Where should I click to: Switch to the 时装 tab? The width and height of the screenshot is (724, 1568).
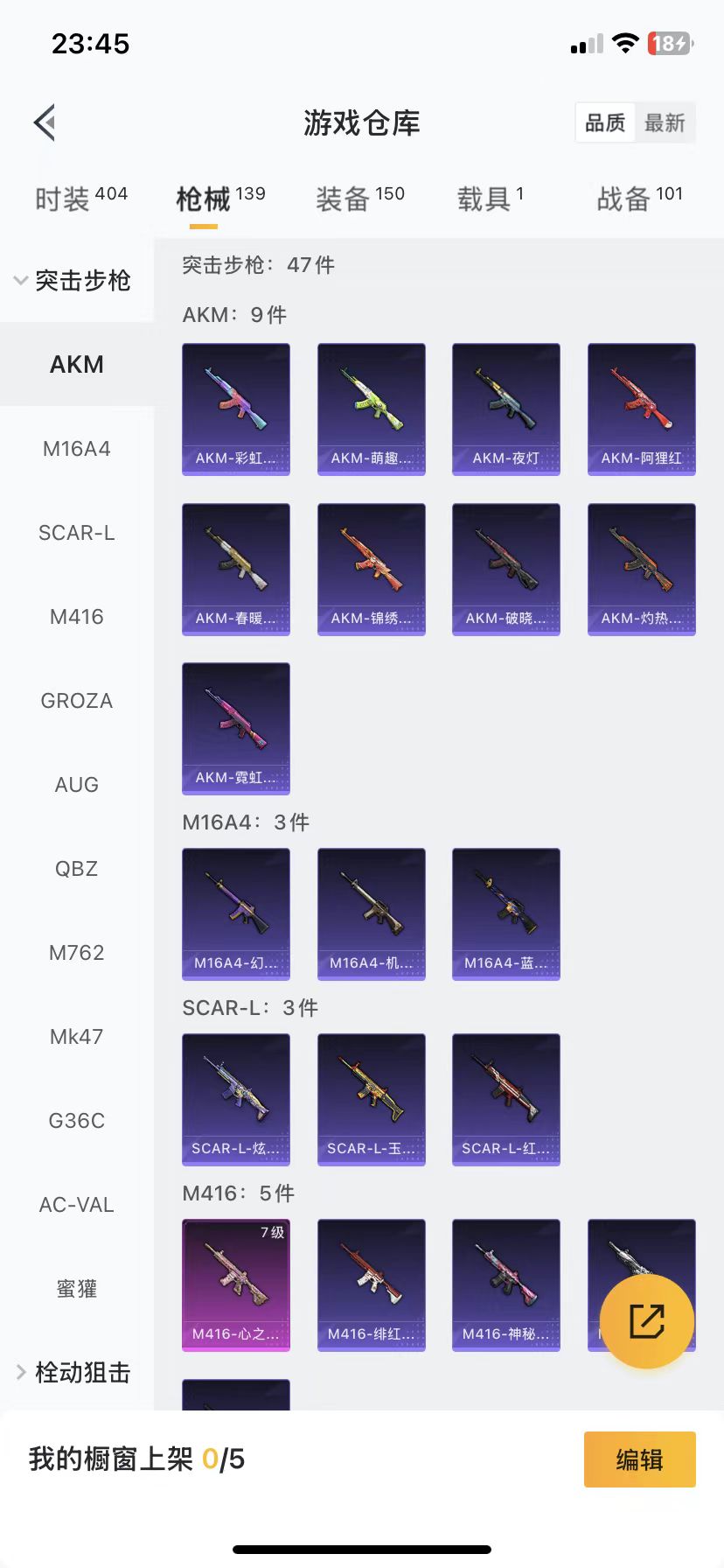pos(81,199)
